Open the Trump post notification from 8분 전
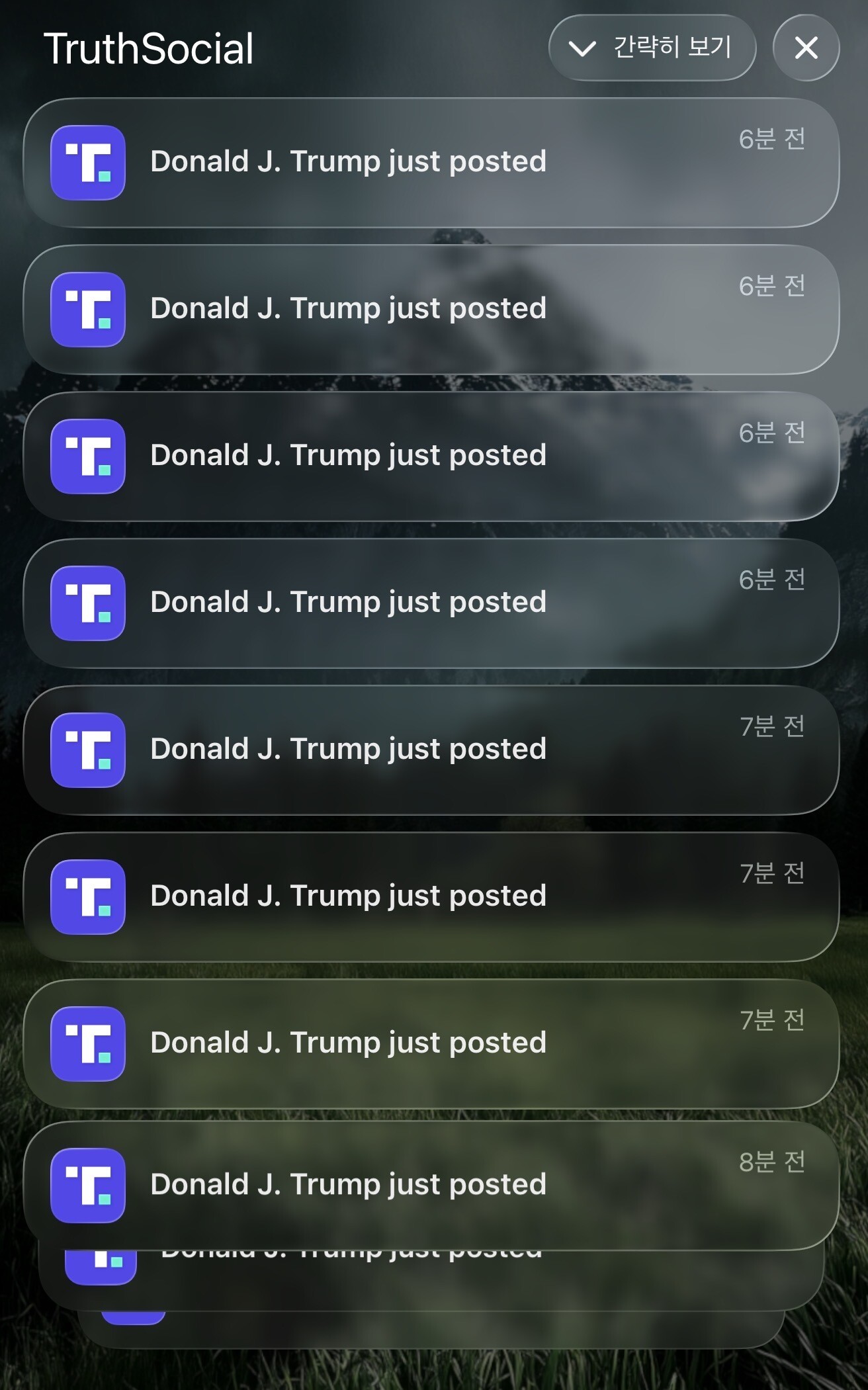The image size is (868, 1390). (430, 1184)
